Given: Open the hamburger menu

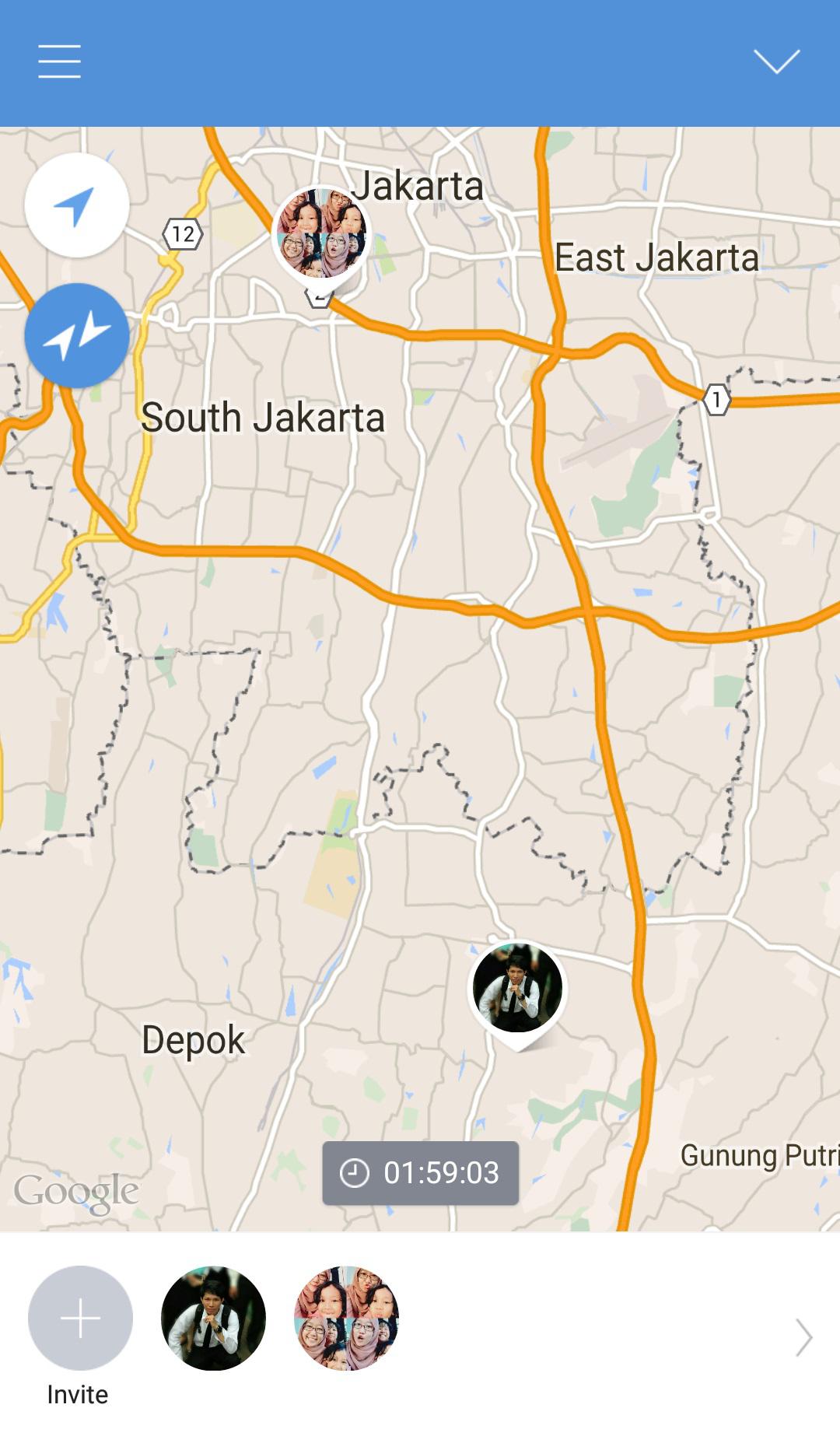Looking at the screenshot, I should [x=60, y=61].
